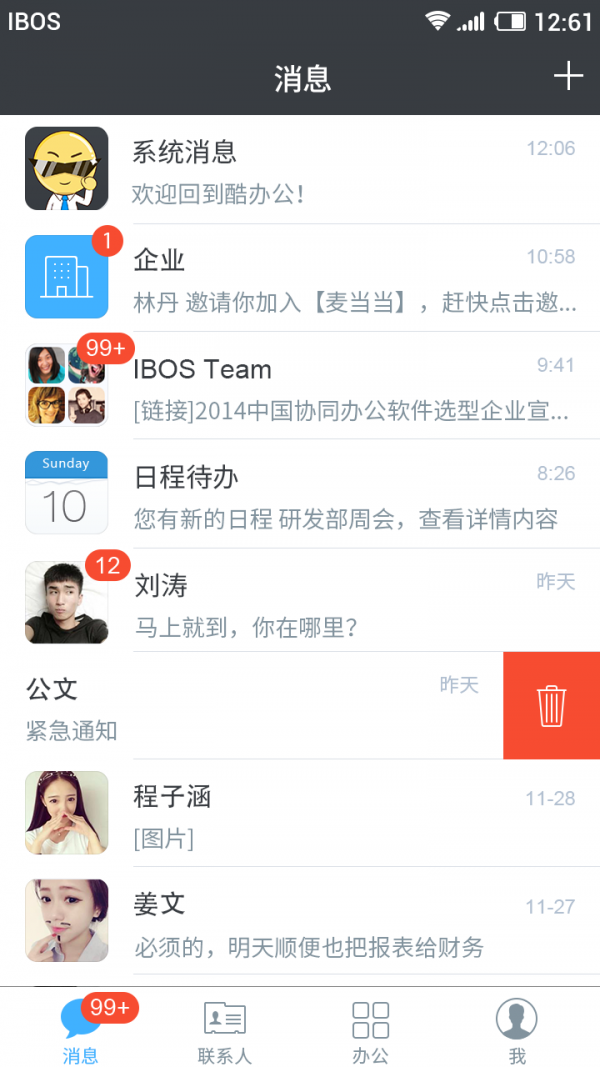Image resolution: width=600 pixels, height=1067 pixels.
Task: Switch to the 办公 tab
Action: click(x=370, y=1028)
